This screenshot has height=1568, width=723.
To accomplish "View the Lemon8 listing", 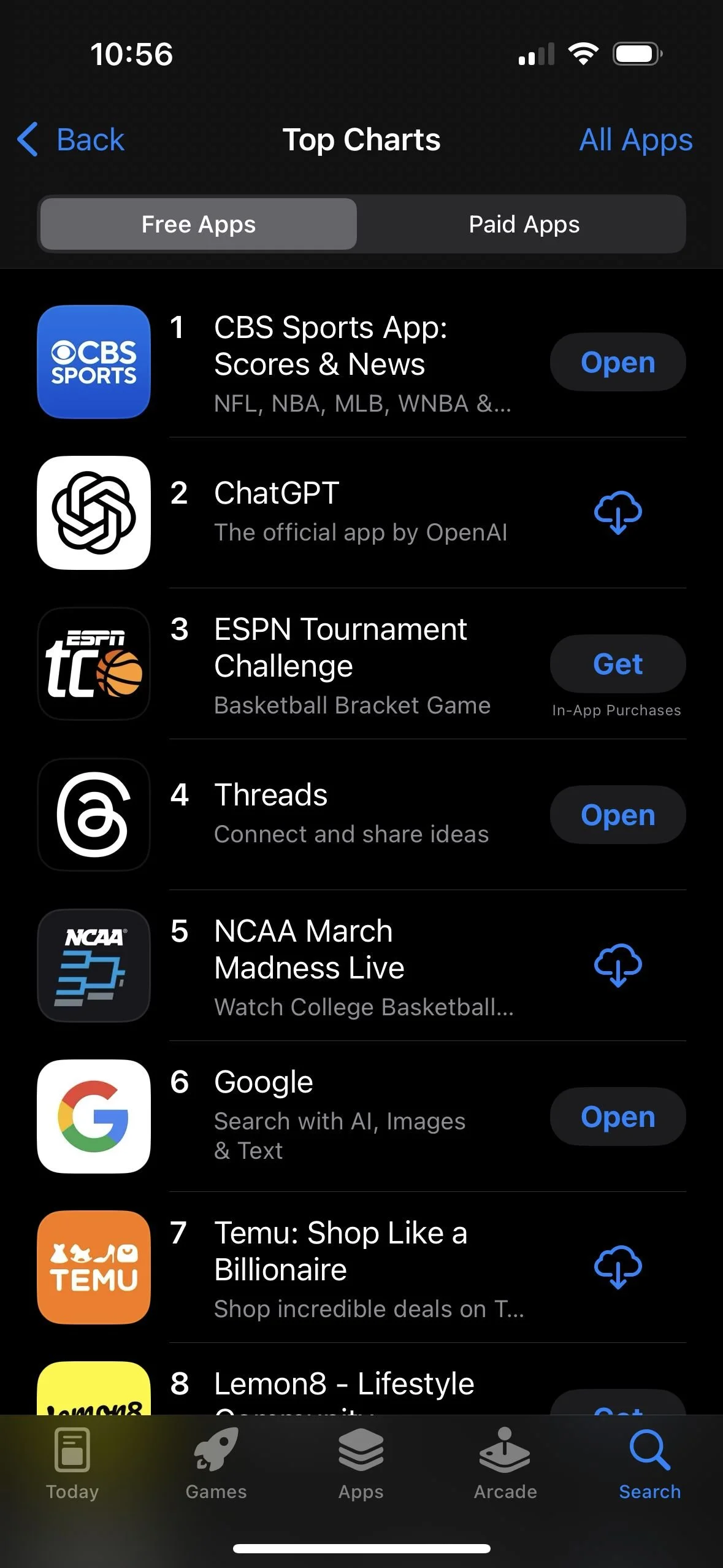I will click(343, 1386).
